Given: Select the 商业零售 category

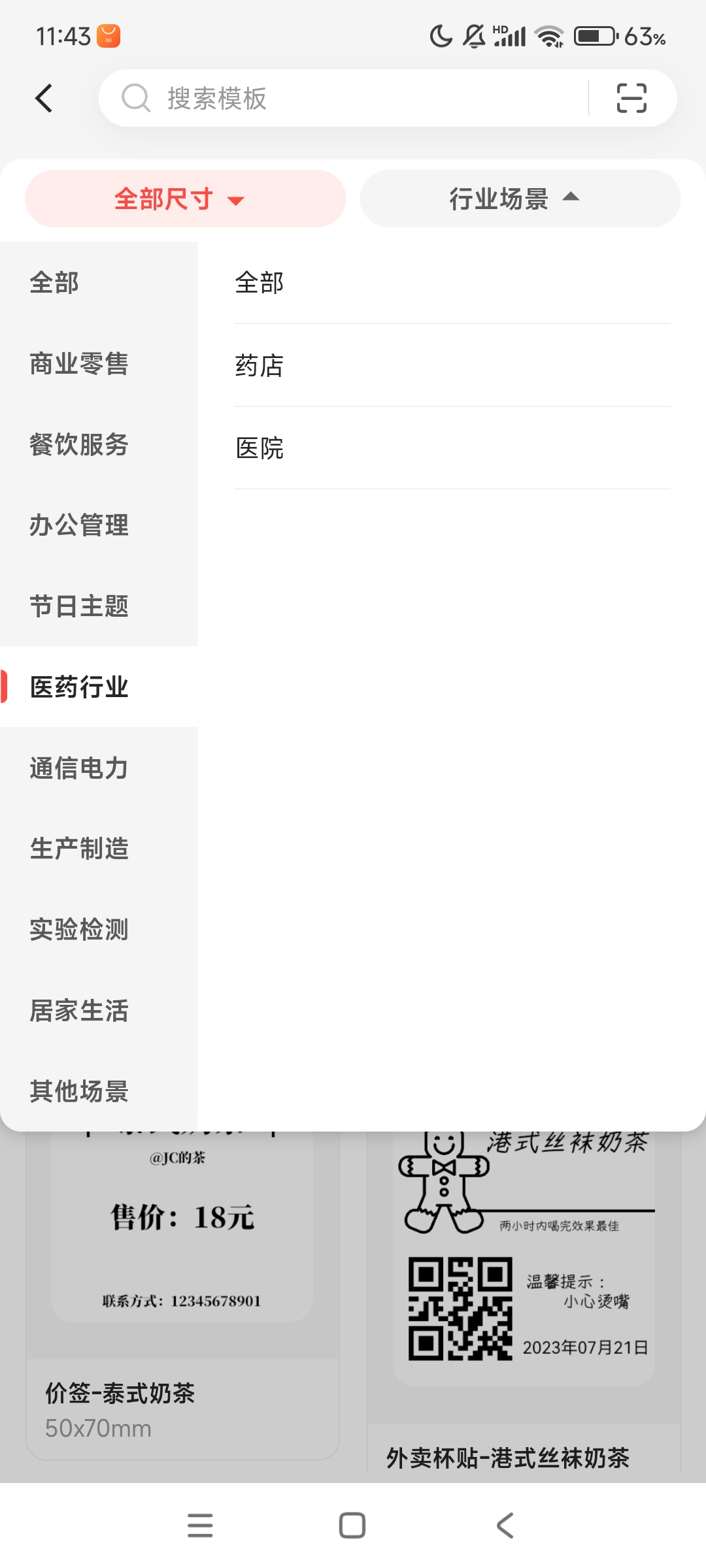Looking at the screenshot, I should 79,364.
